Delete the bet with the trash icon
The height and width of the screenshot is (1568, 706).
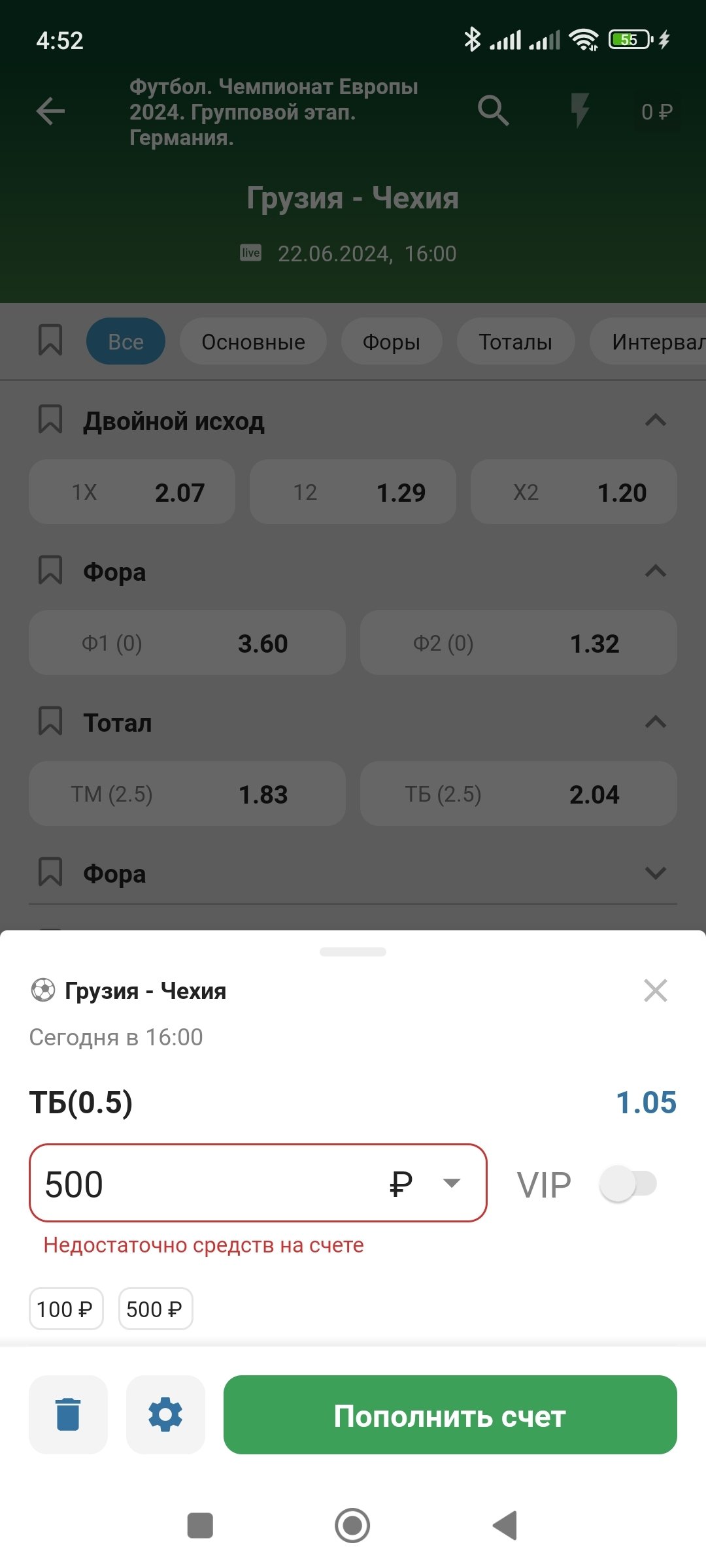coord(68,1414)
